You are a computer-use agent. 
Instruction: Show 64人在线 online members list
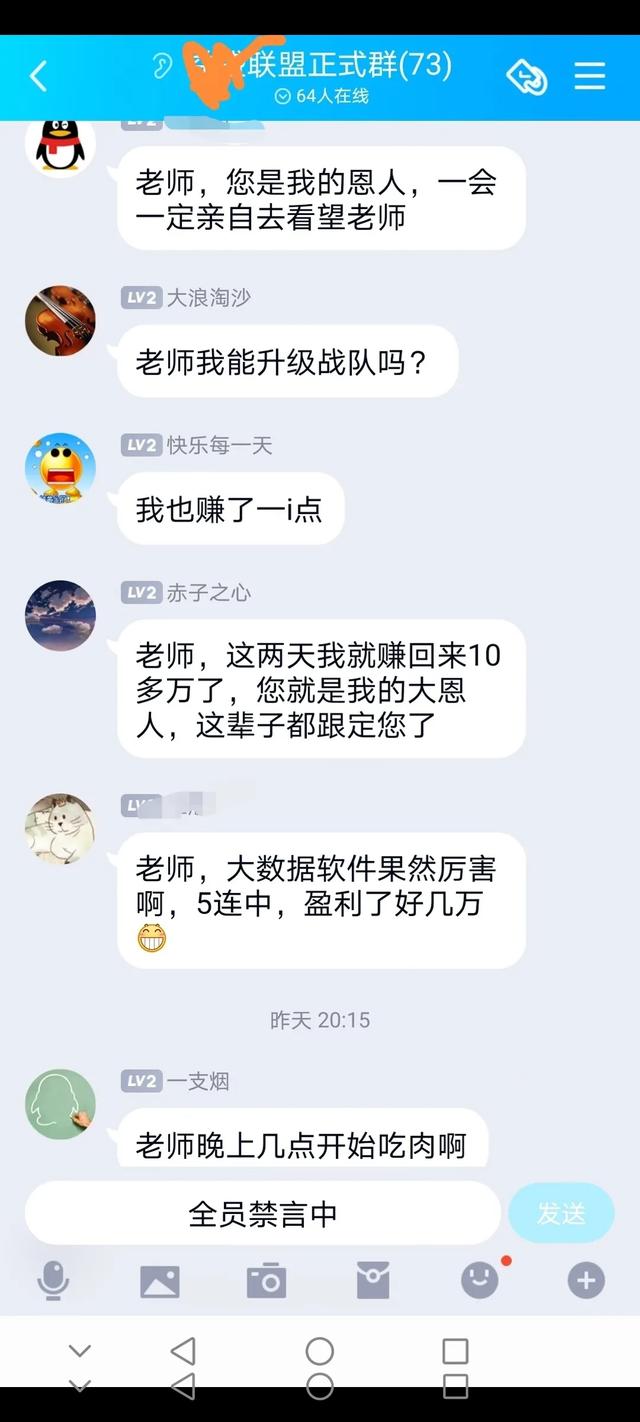click(322, 96)
